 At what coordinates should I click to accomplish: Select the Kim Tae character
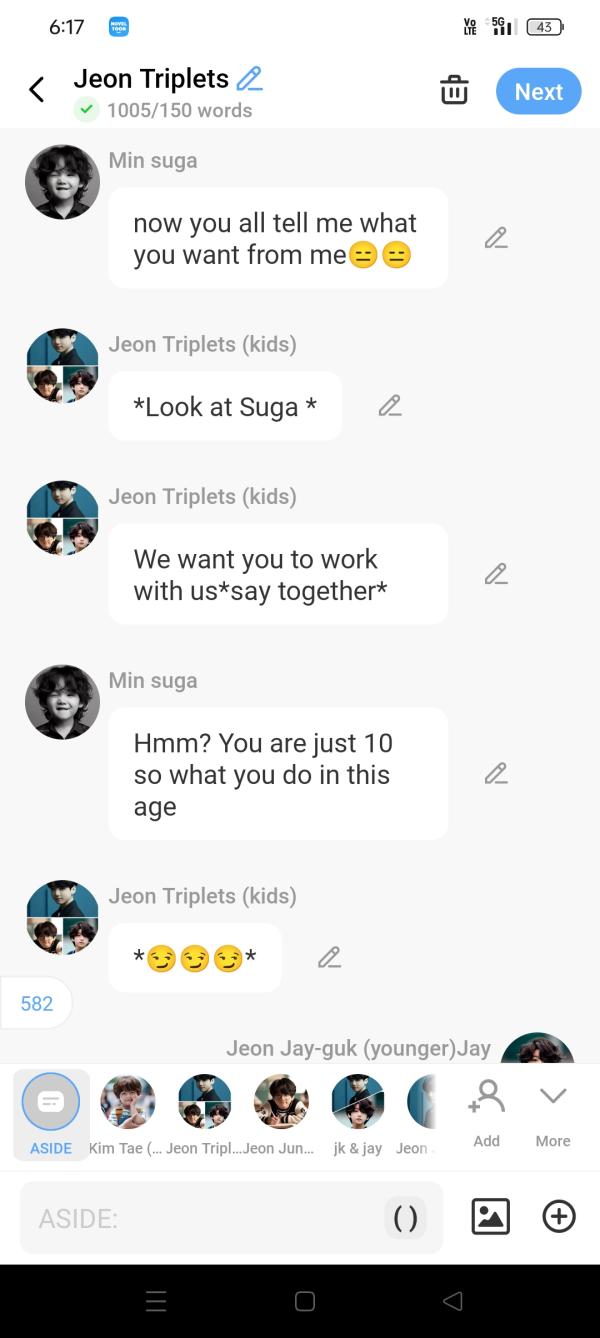point(128,1114)
